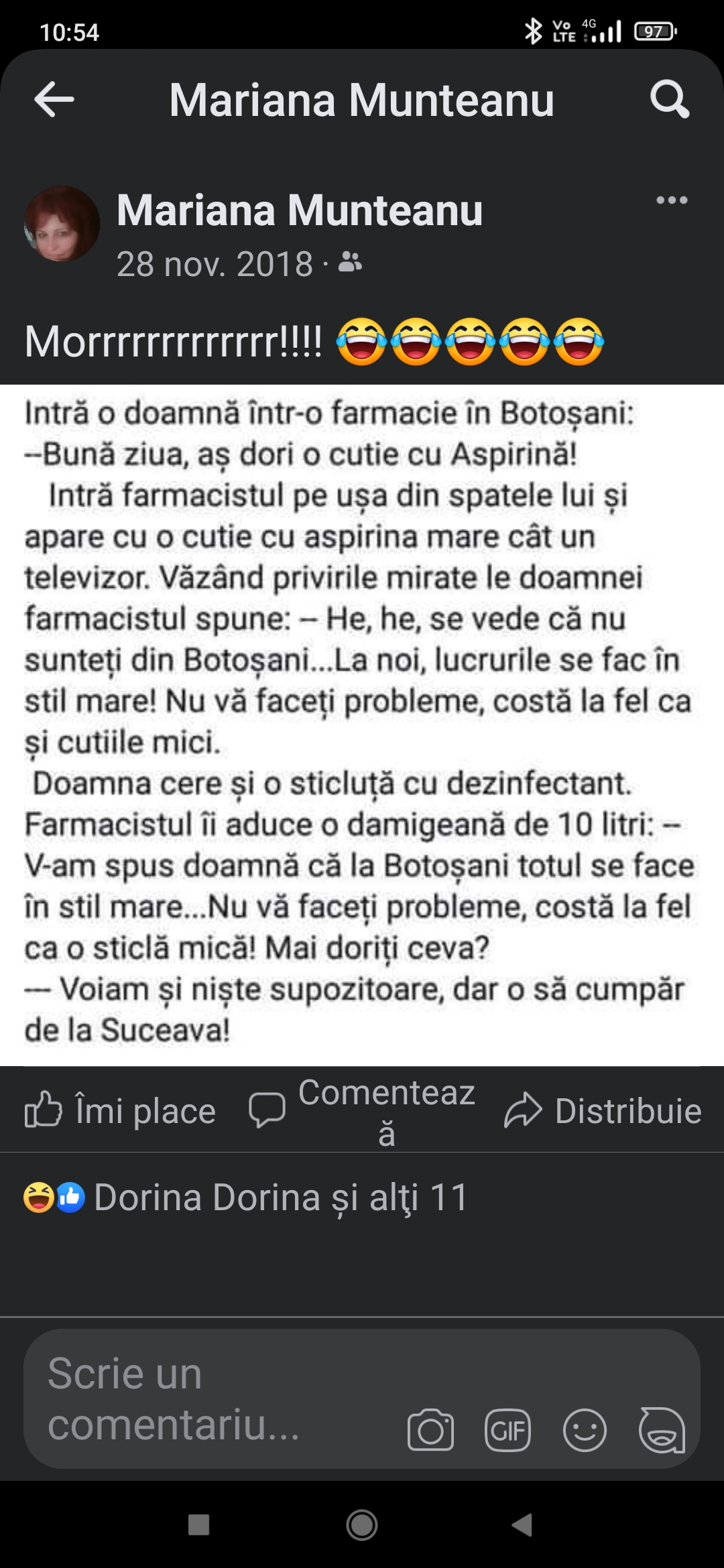Open Mariana Munteanu's profile picture
This screenshot has width=724, height=1568.
62,224
